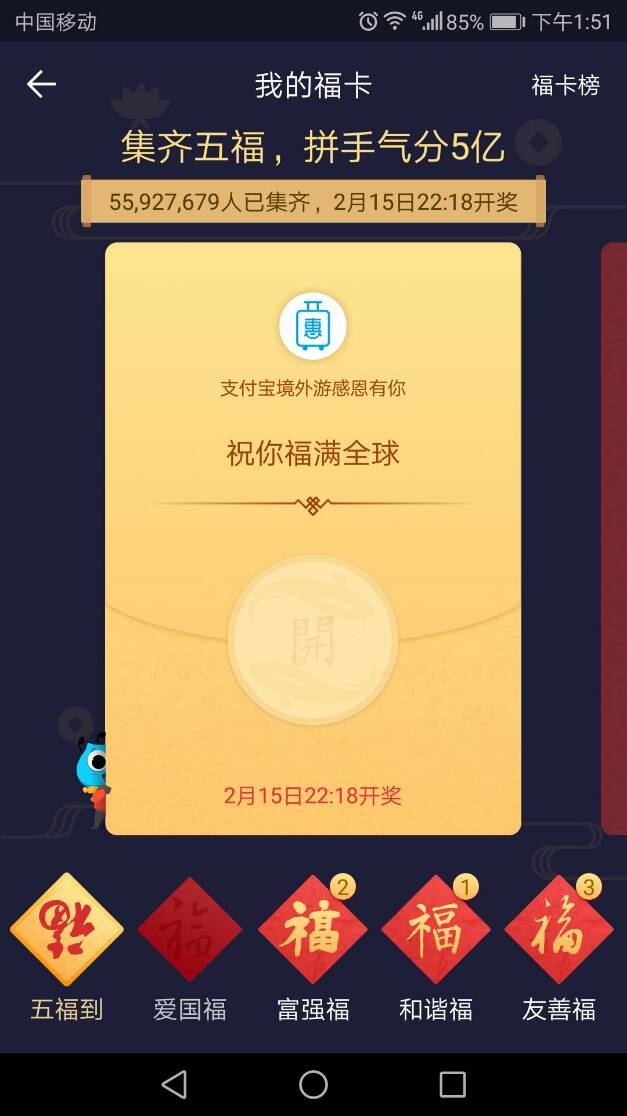Open the next red card peeking beside the yellow card
Image resolution: width=627 pixels, height=1116 pixels.
tap(614, 540)
